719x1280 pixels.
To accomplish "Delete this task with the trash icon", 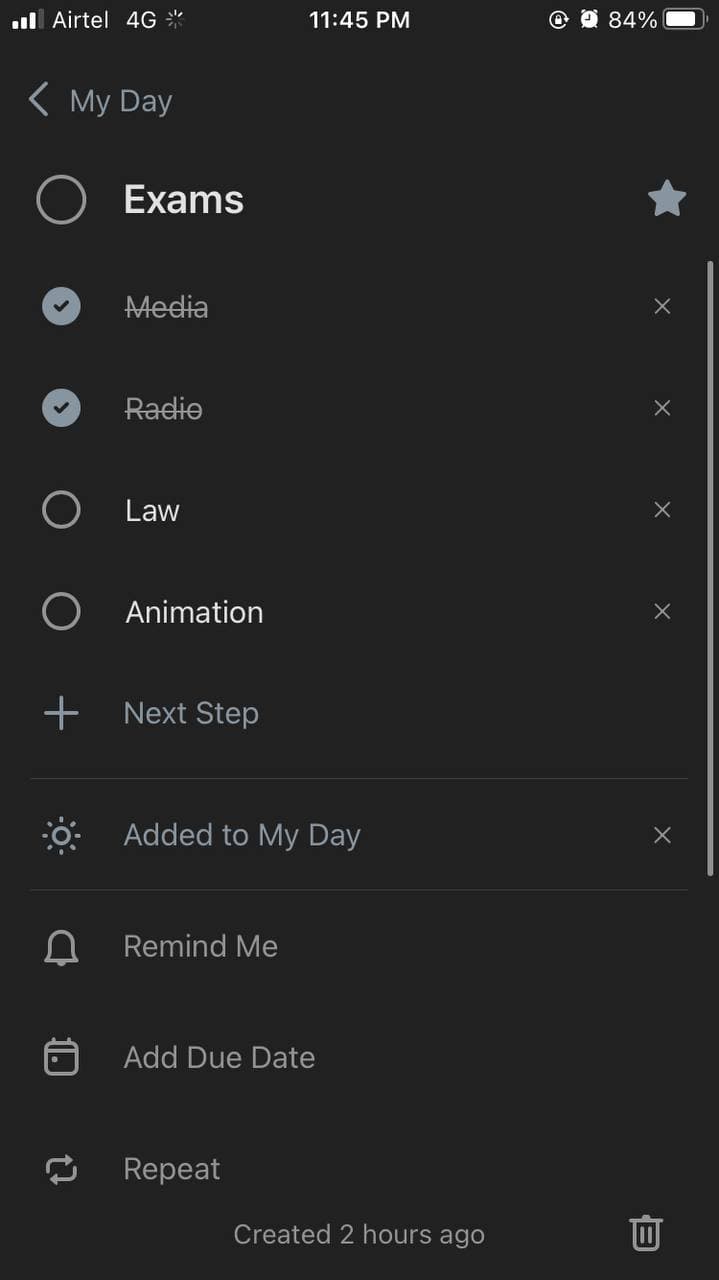I will click(646, 1233).
